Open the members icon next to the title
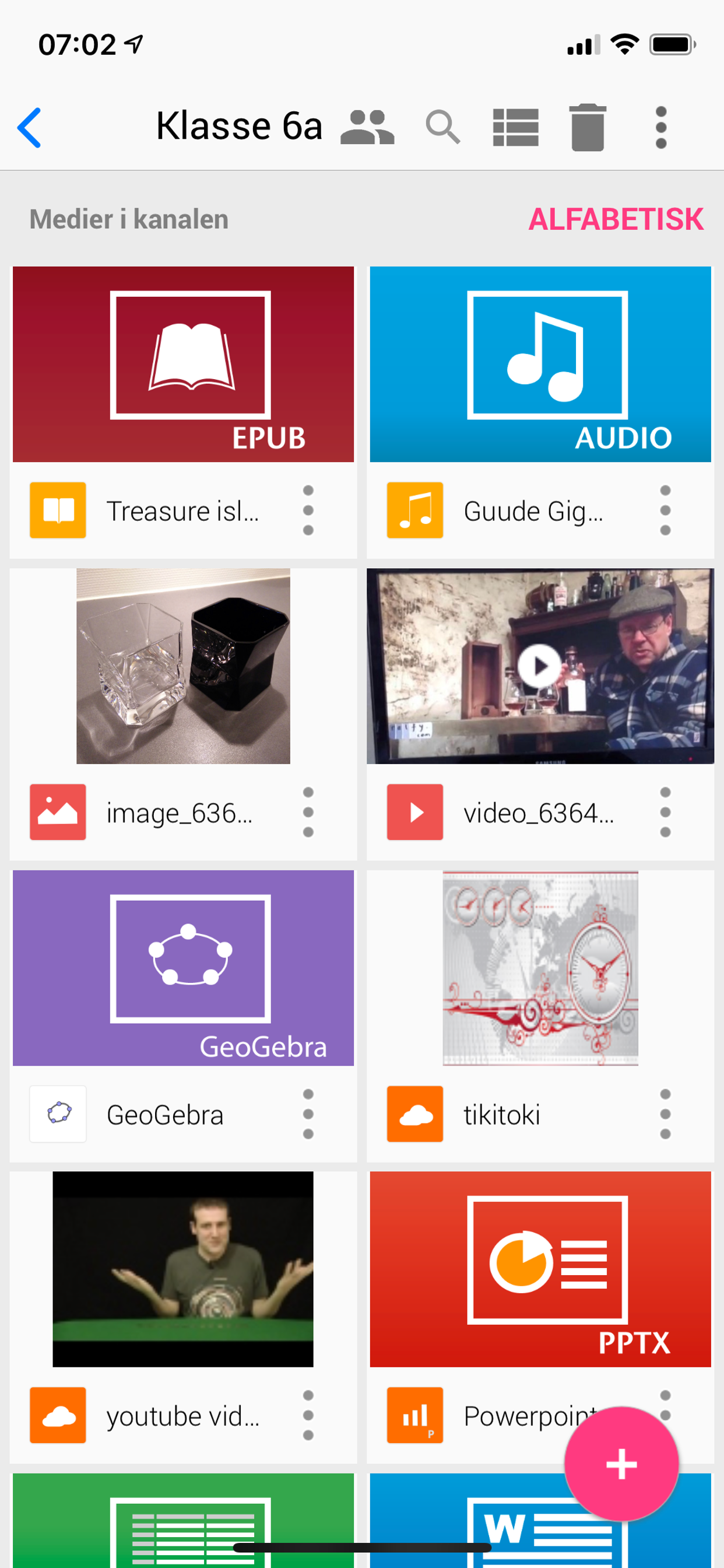The height and width of the screenshot is (1568, 724). pyautogui.click(x=367, y=127)
